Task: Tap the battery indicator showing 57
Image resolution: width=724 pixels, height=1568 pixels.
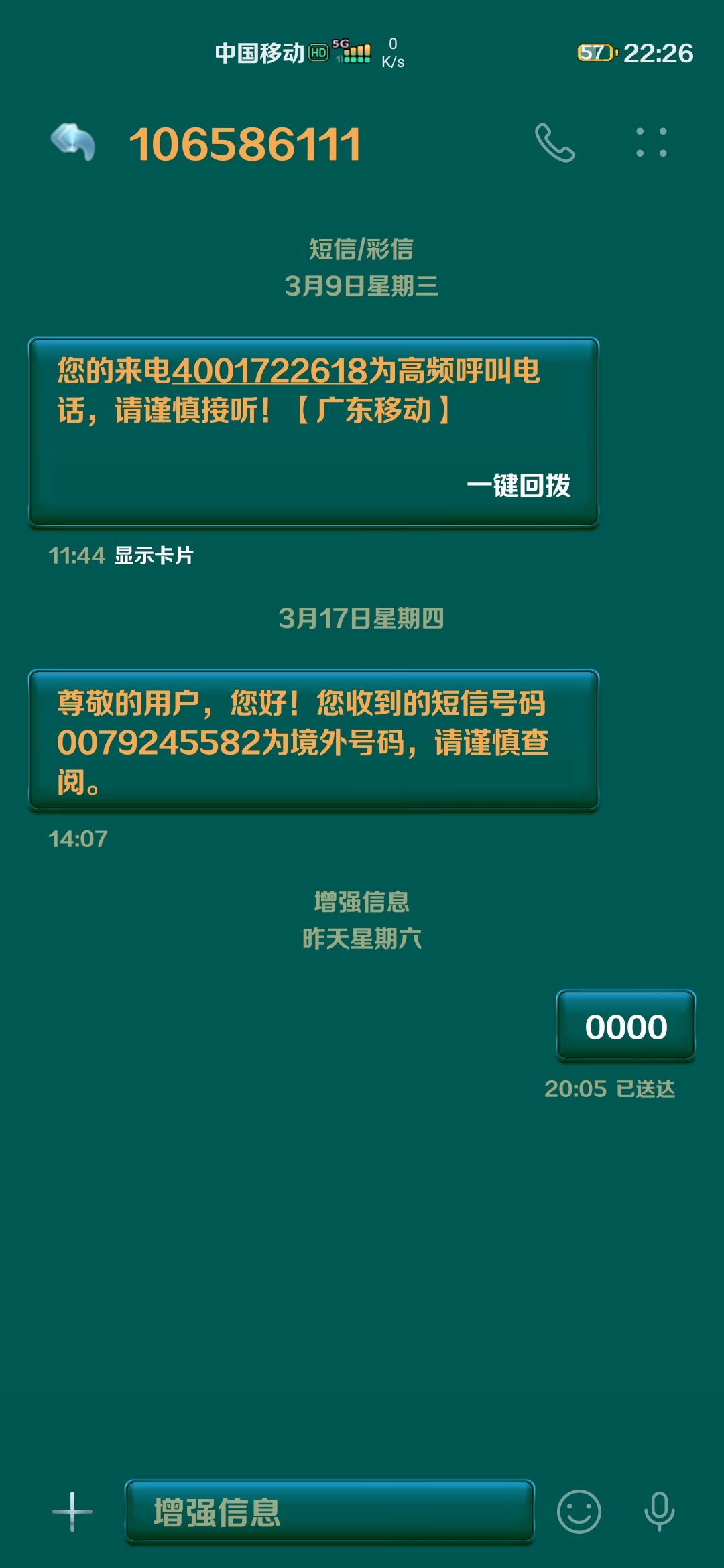Action: click(595, 50)
